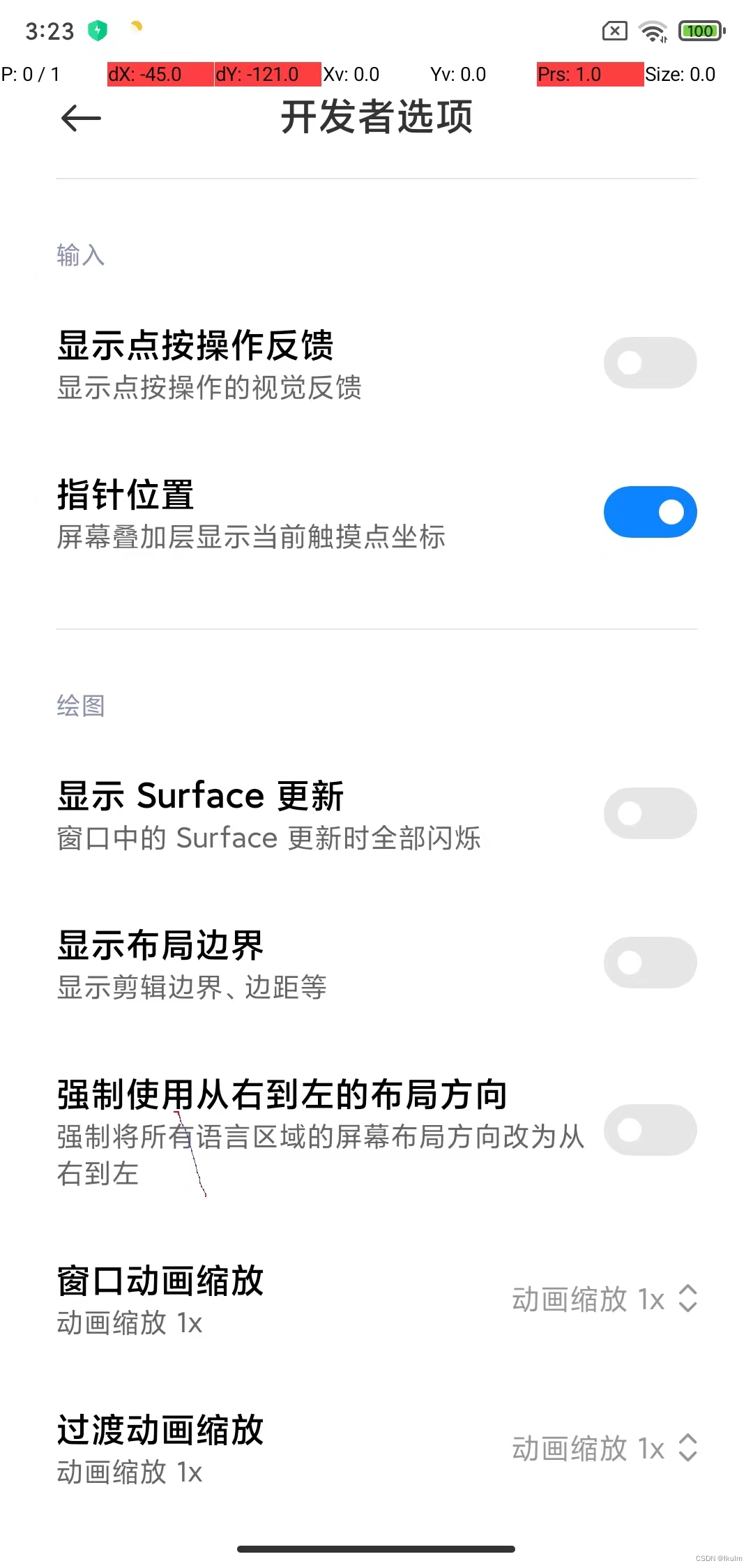Image resolution: width=753 pixels, height=1568 pixels.
Task: Tap the Prs: 1.0 pressure indicator overlay
Action: (589, 73)
